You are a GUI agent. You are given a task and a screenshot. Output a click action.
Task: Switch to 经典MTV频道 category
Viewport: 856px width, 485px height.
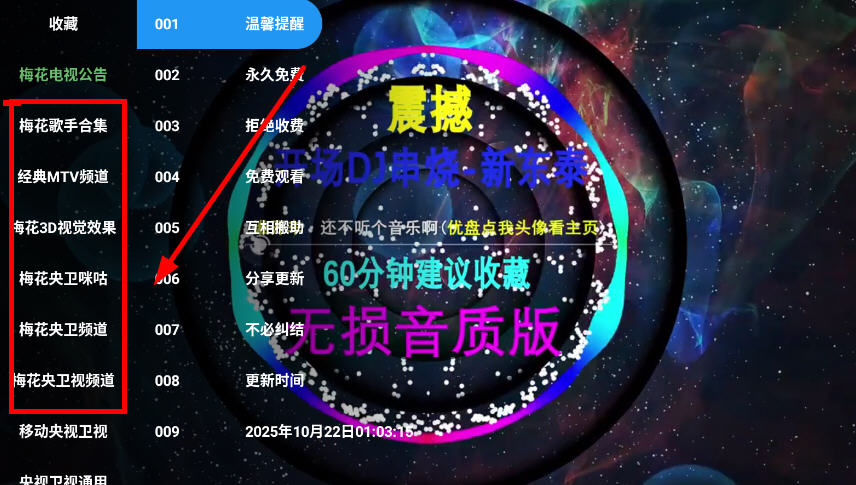pyautogui.click(x=63, y=177)
